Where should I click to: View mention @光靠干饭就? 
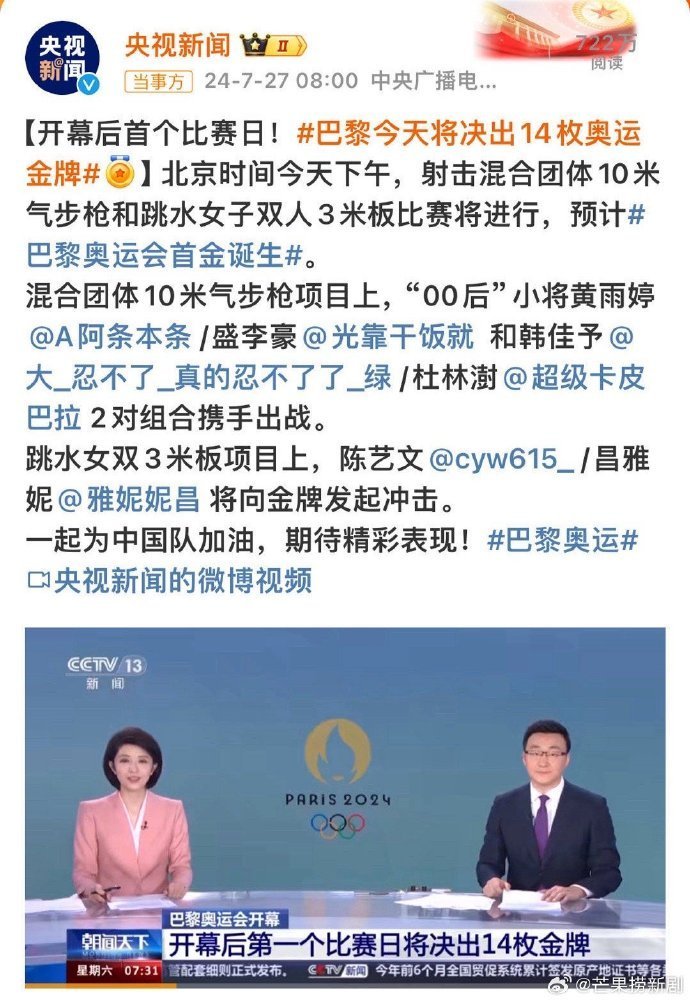380,336
